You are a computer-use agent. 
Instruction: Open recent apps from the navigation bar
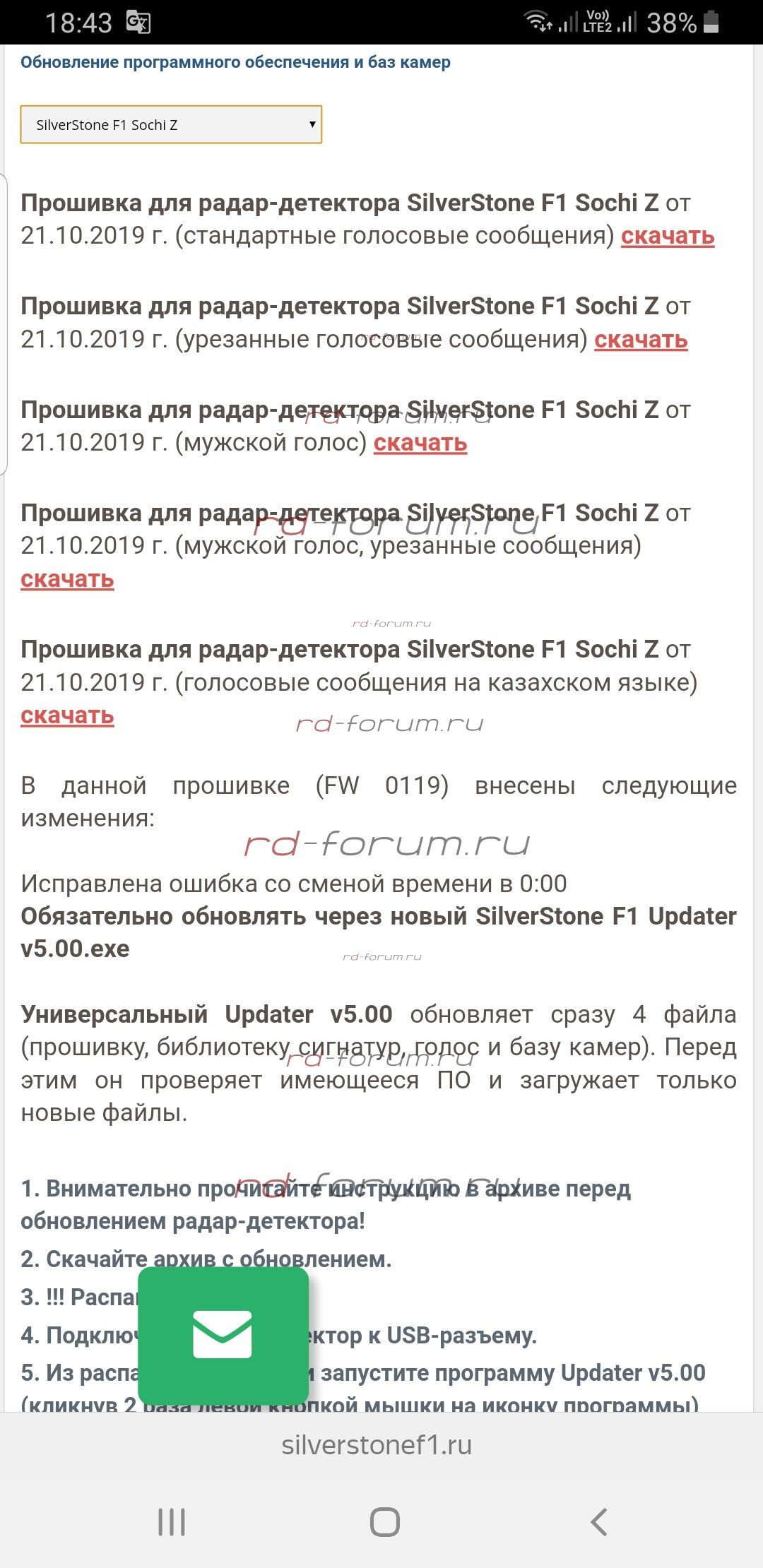pyautogui.click(x=172, y=1522)
